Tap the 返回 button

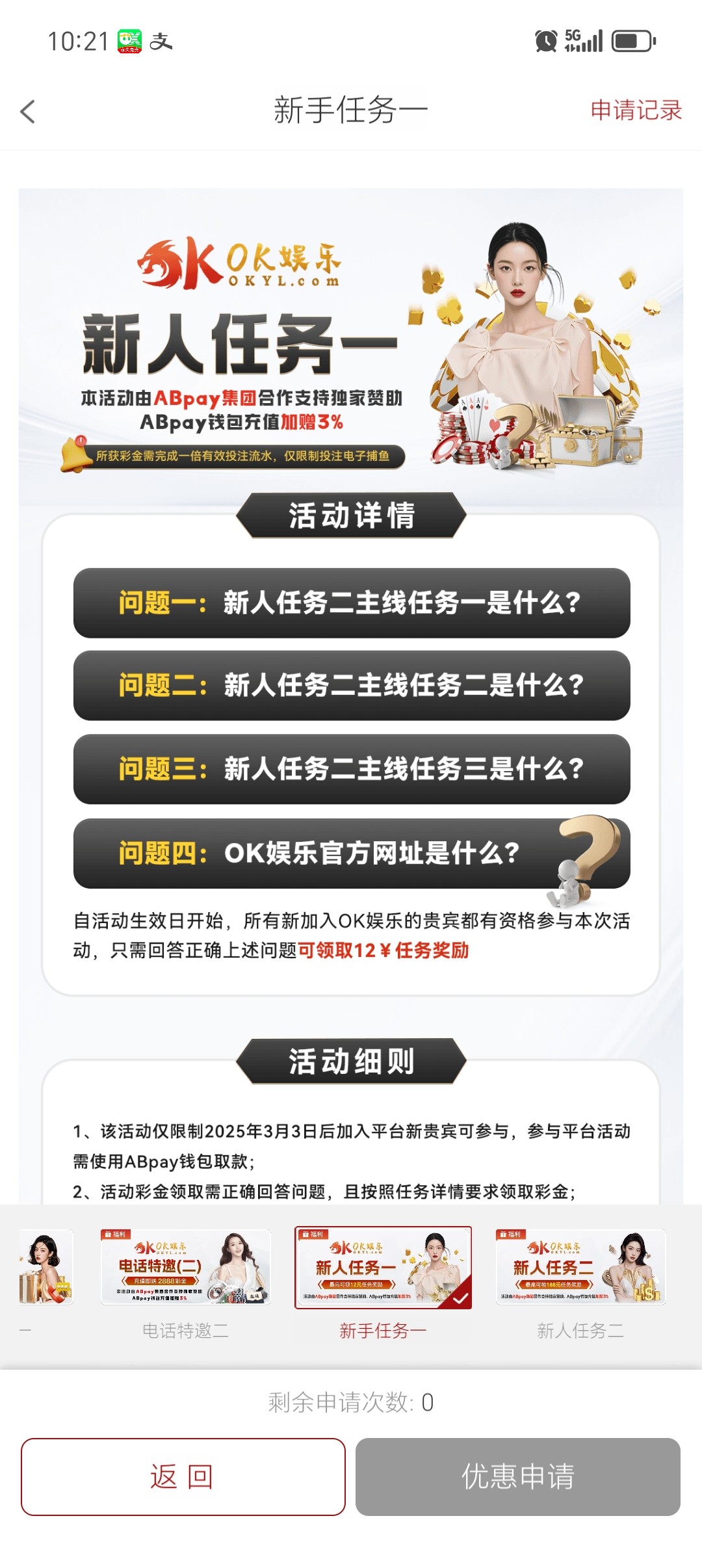(x=183, y=1477)
